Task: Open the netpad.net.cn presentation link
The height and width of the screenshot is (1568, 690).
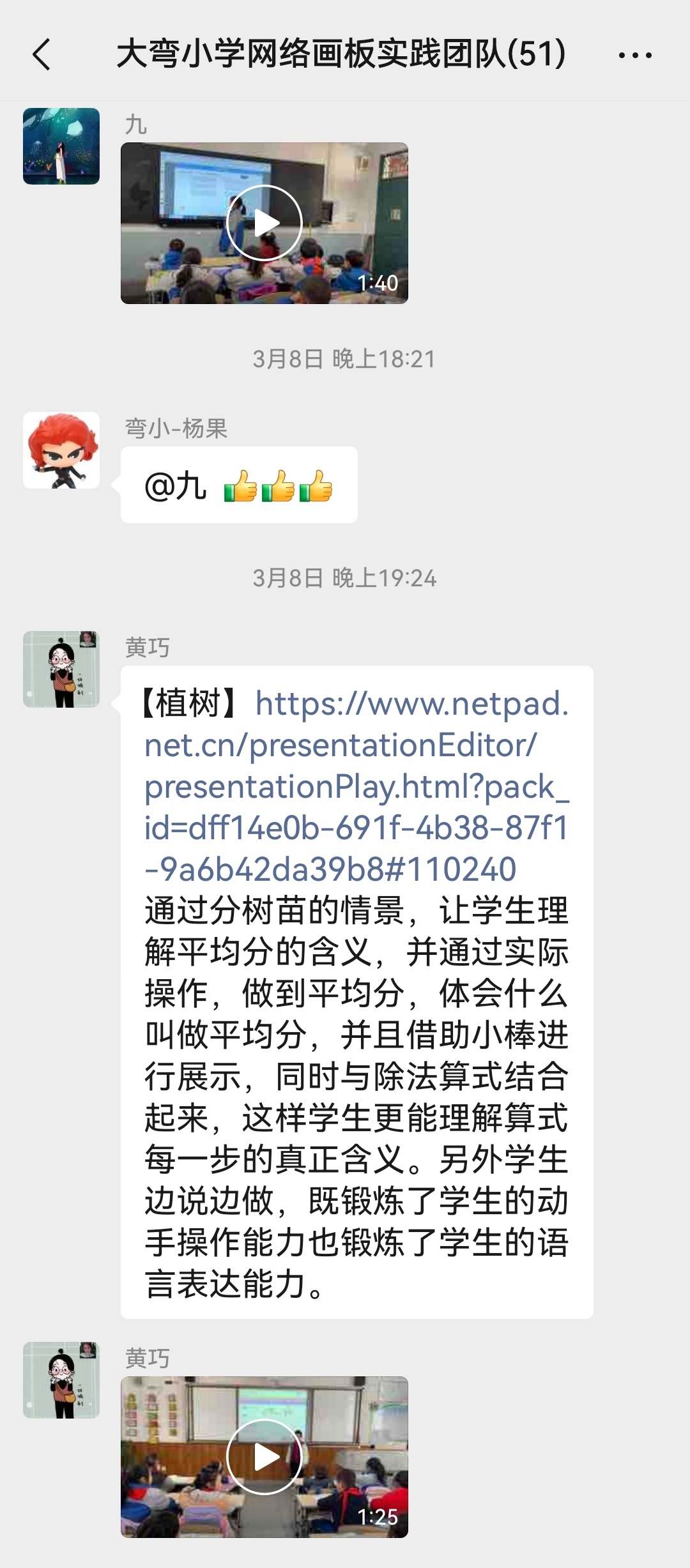Action: pos(355,786)
